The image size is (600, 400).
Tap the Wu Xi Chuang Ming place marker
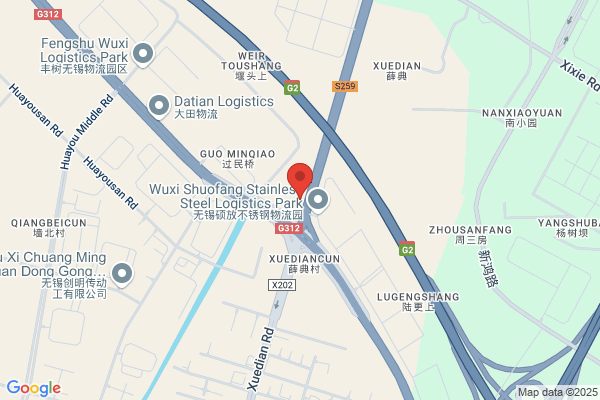122,274
